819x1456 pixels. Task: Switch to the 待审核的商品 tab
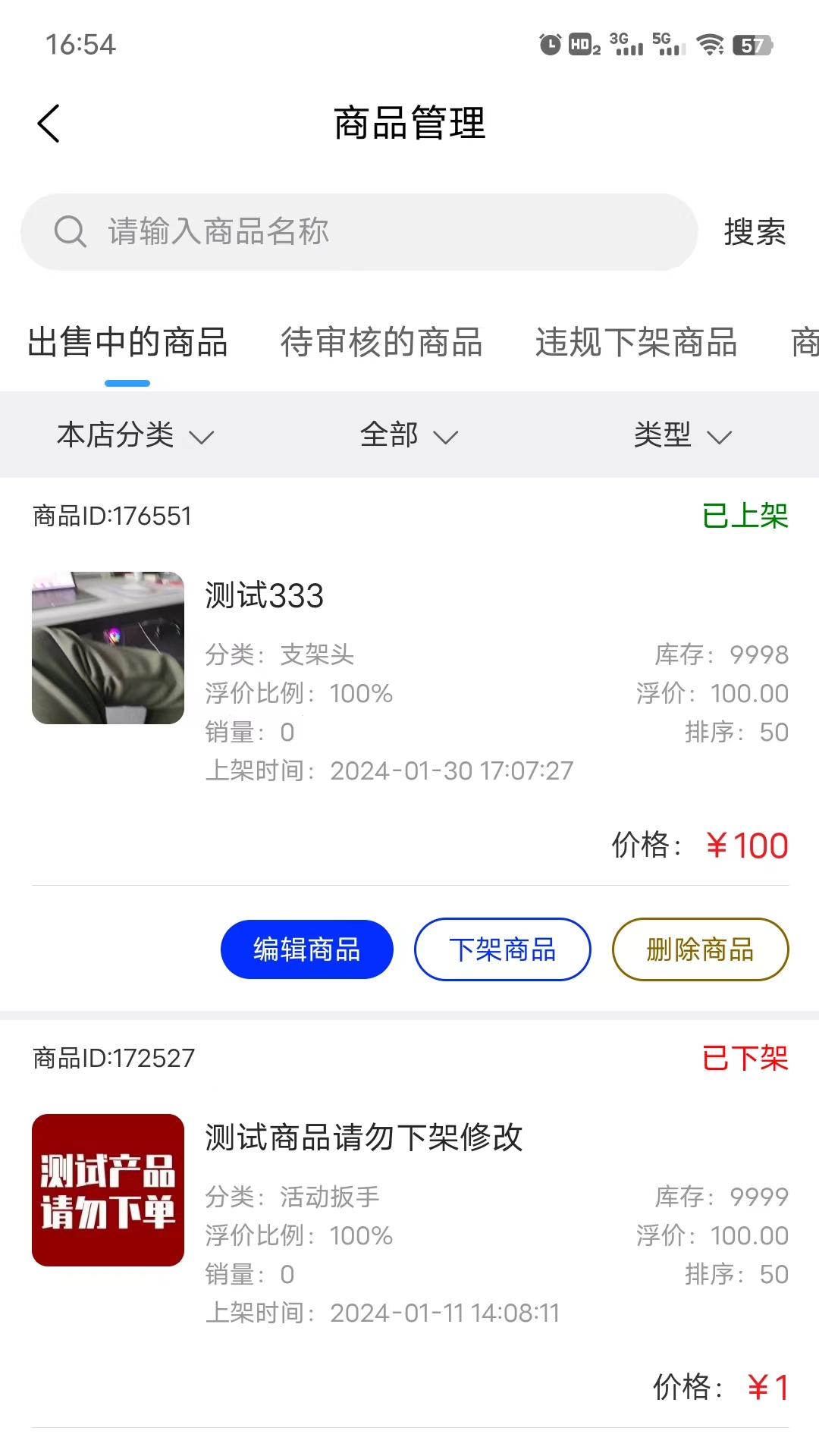point(382,344)
